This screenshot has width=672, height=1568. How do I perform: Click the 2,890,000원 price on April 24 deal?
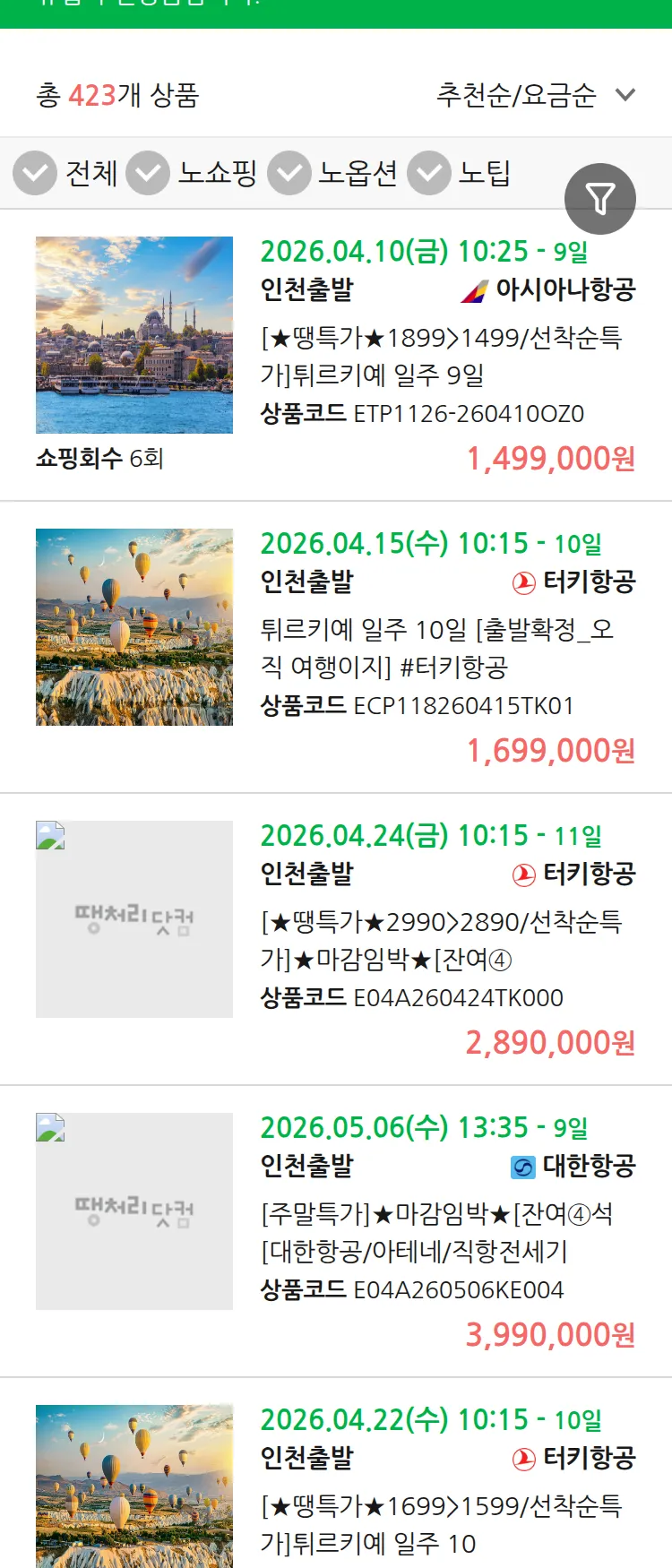(x=550, y=1042)
